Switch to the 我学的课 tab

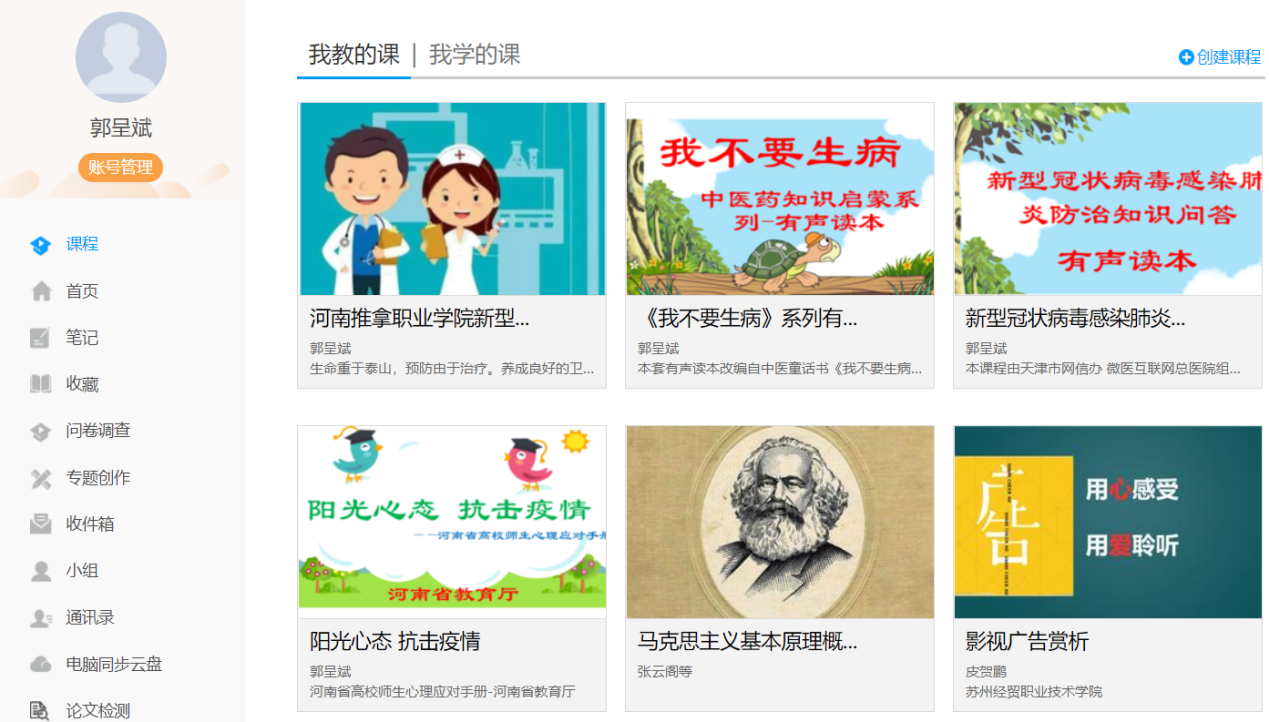[474, 55]
